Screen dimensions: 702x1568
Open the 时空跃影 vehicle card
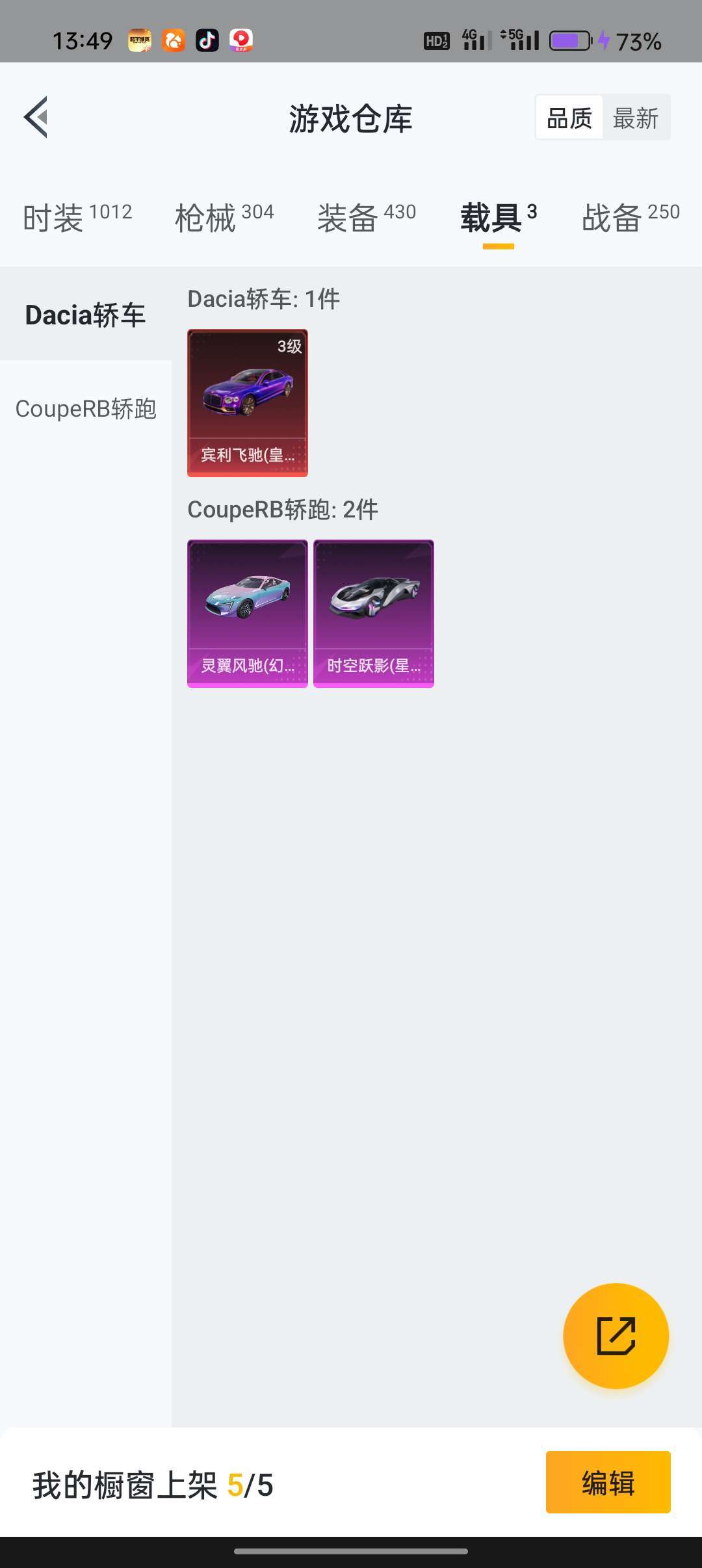point(374,614)
